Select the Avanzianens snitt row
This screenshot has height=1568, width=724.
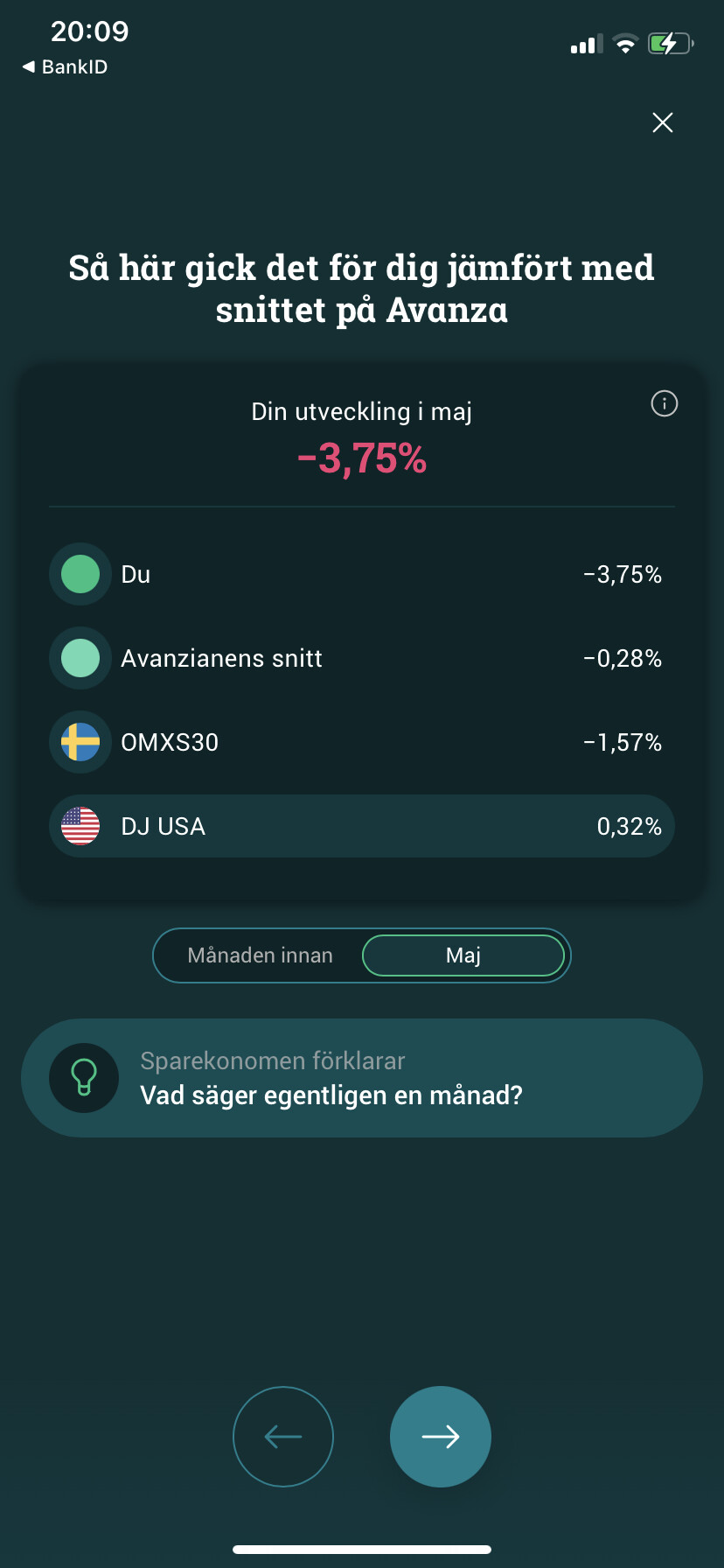(362, 658)
